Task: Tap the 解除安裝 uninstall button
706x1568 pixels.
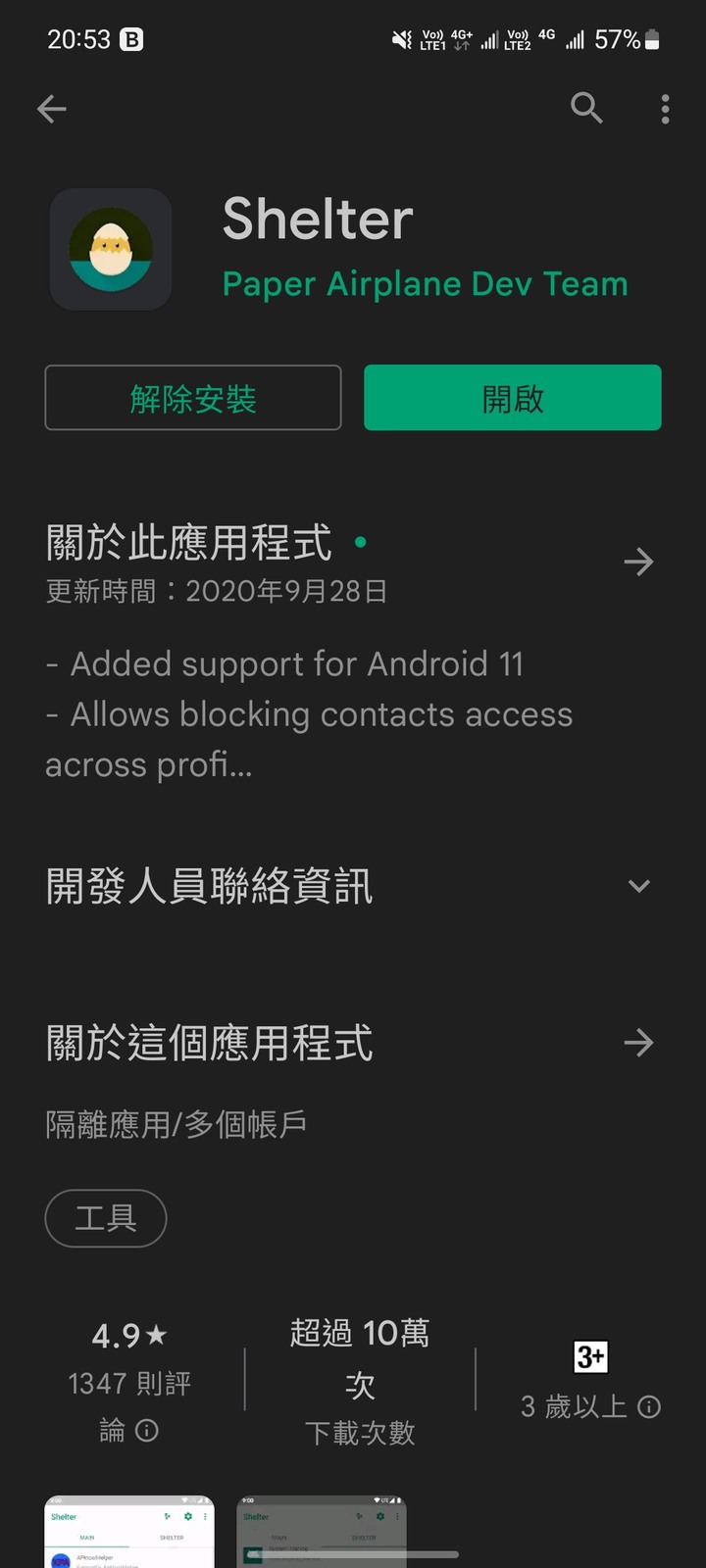Action: 193,398
